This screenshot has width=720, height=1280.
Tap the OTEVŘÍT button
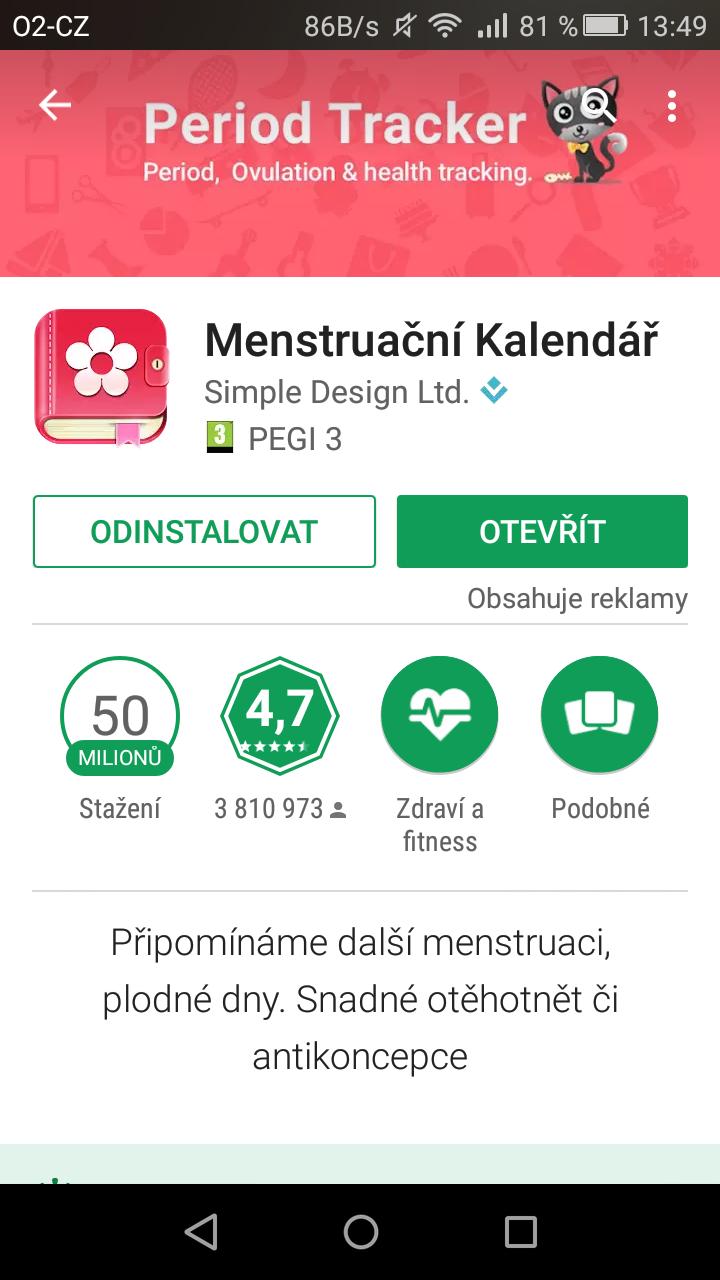pos(542,531)
